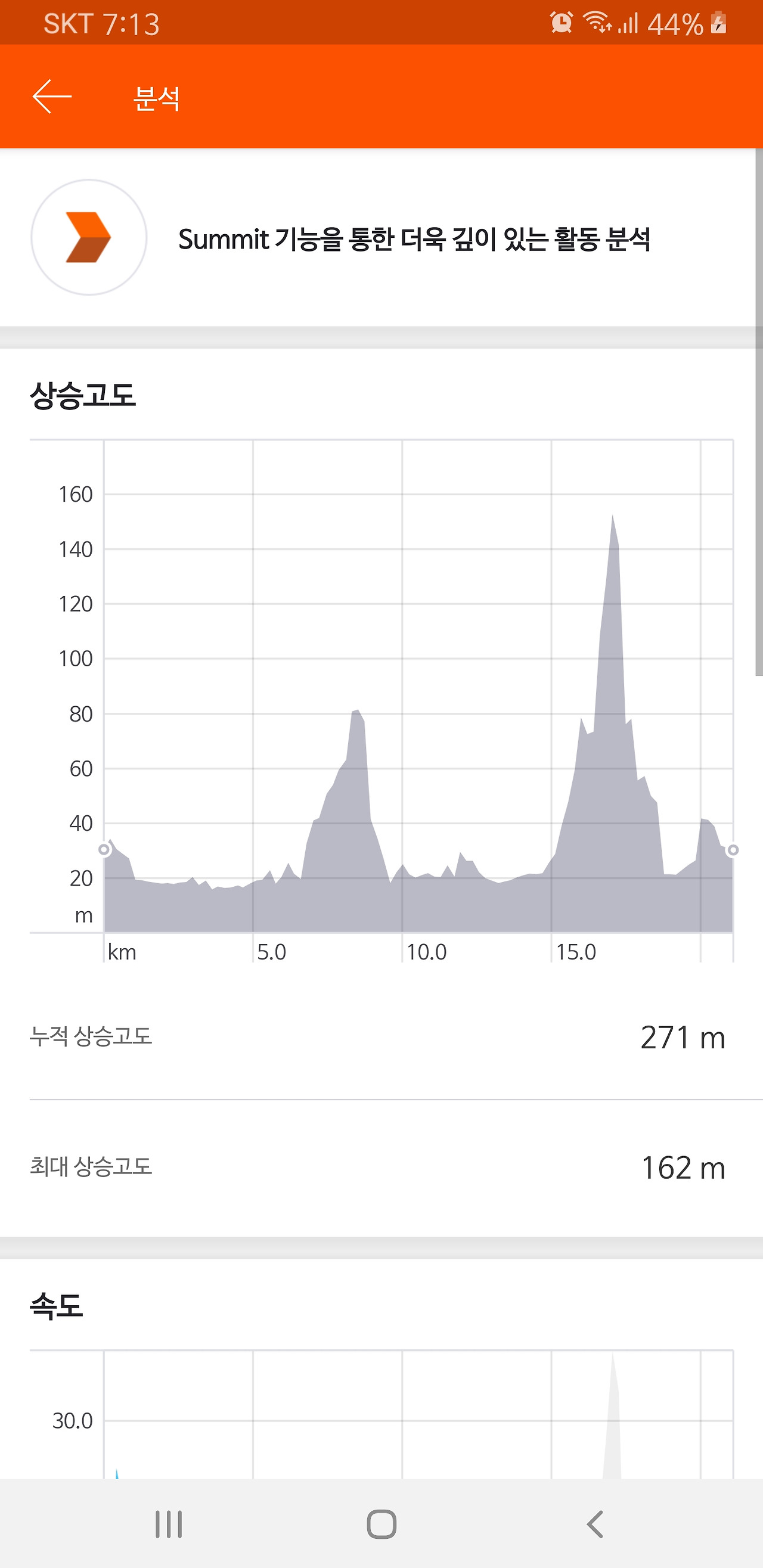Tap the Android home button
Viewport: 763px width, 1568px height.
tap(381, 1523)
